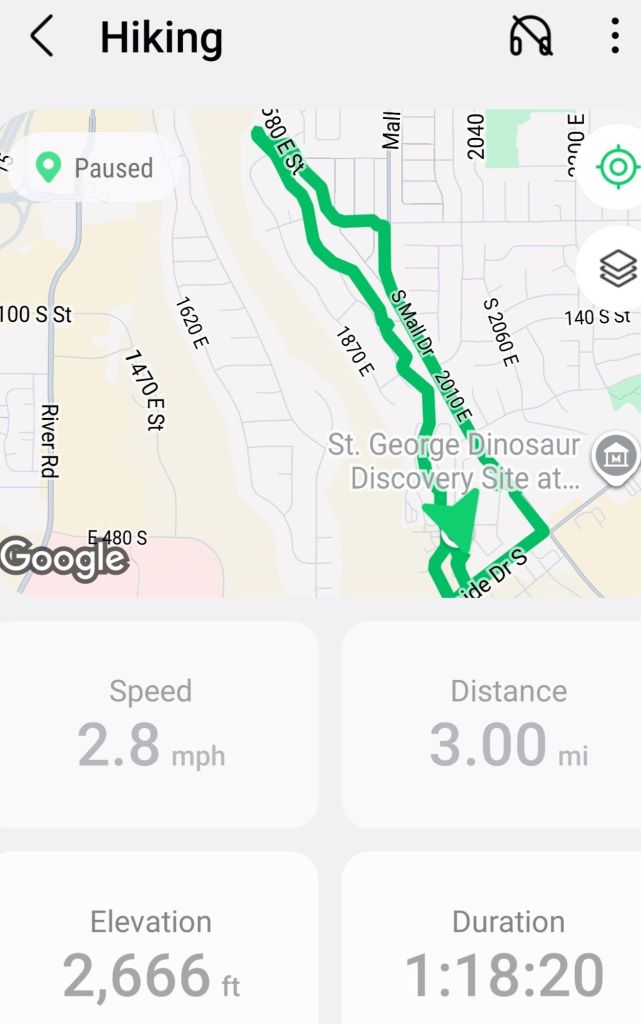Go back from the Hiking screen
641x1024 pixels.
tap(41, 38)
